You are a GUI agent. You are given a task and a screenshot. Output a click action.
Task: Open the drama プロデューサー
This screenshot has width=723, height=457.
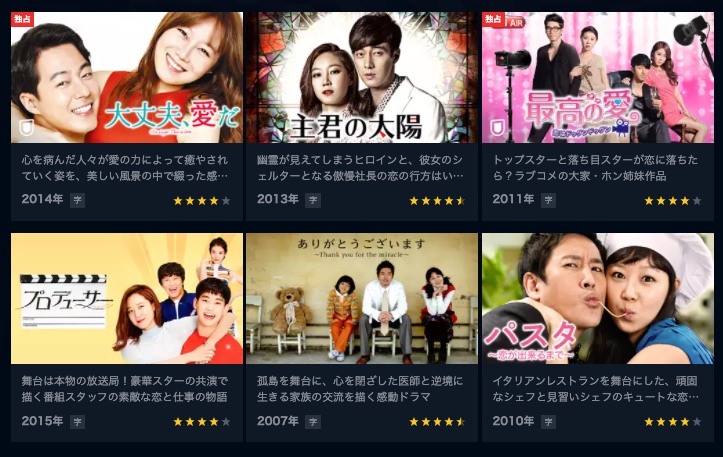(x=127, y=298)
